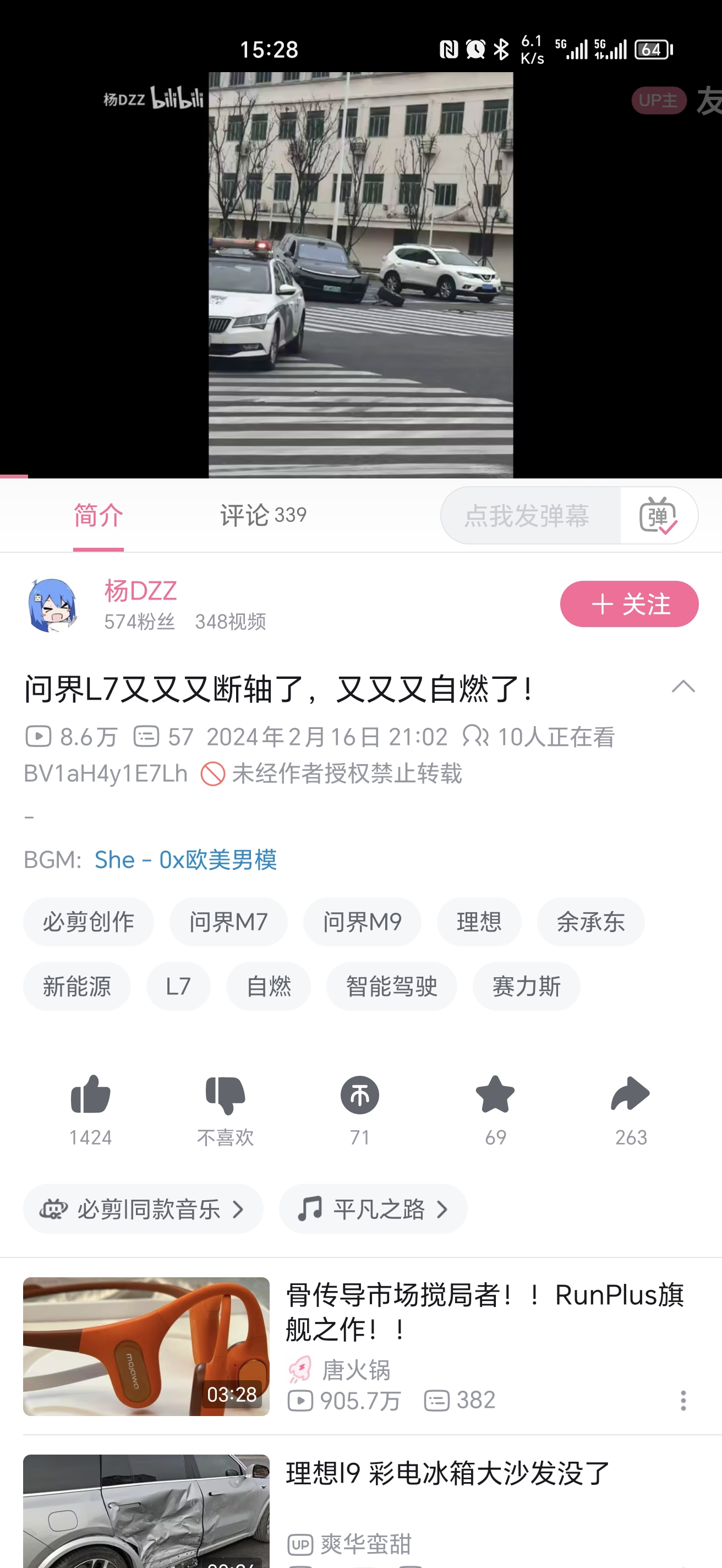Open the three-dot menu on RunPlus video

point(683,1401)
